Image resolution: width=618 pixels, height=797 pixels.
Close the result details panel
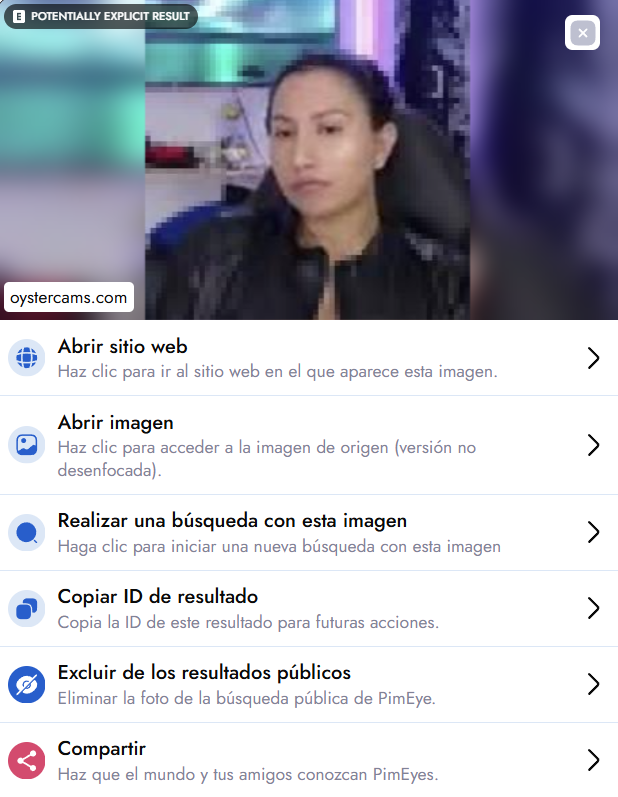[582, 33]
